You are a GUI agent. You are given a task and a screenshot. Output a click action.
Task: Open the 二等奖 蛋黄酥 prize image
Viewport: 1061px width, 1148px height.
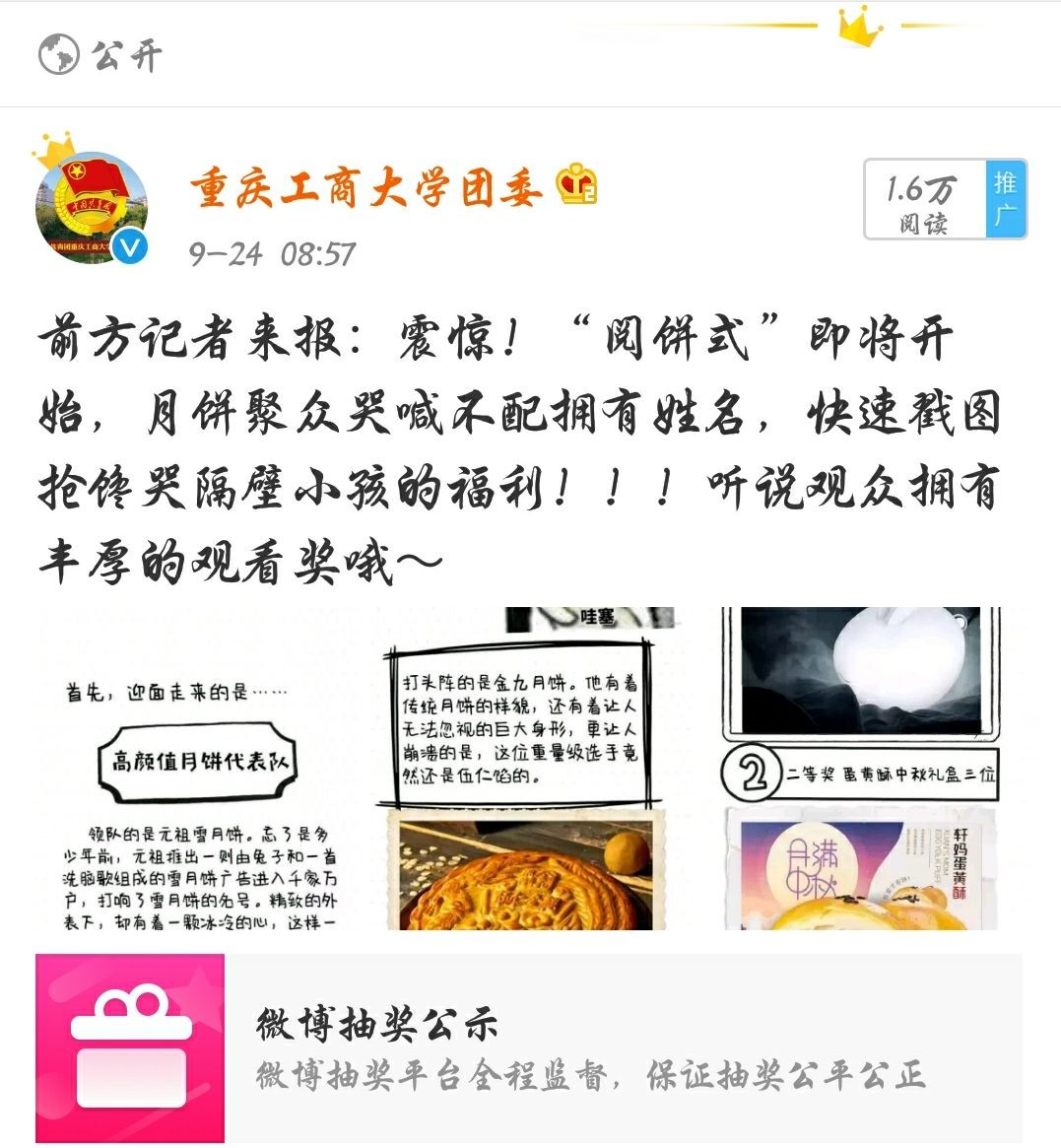click(860, 769)
